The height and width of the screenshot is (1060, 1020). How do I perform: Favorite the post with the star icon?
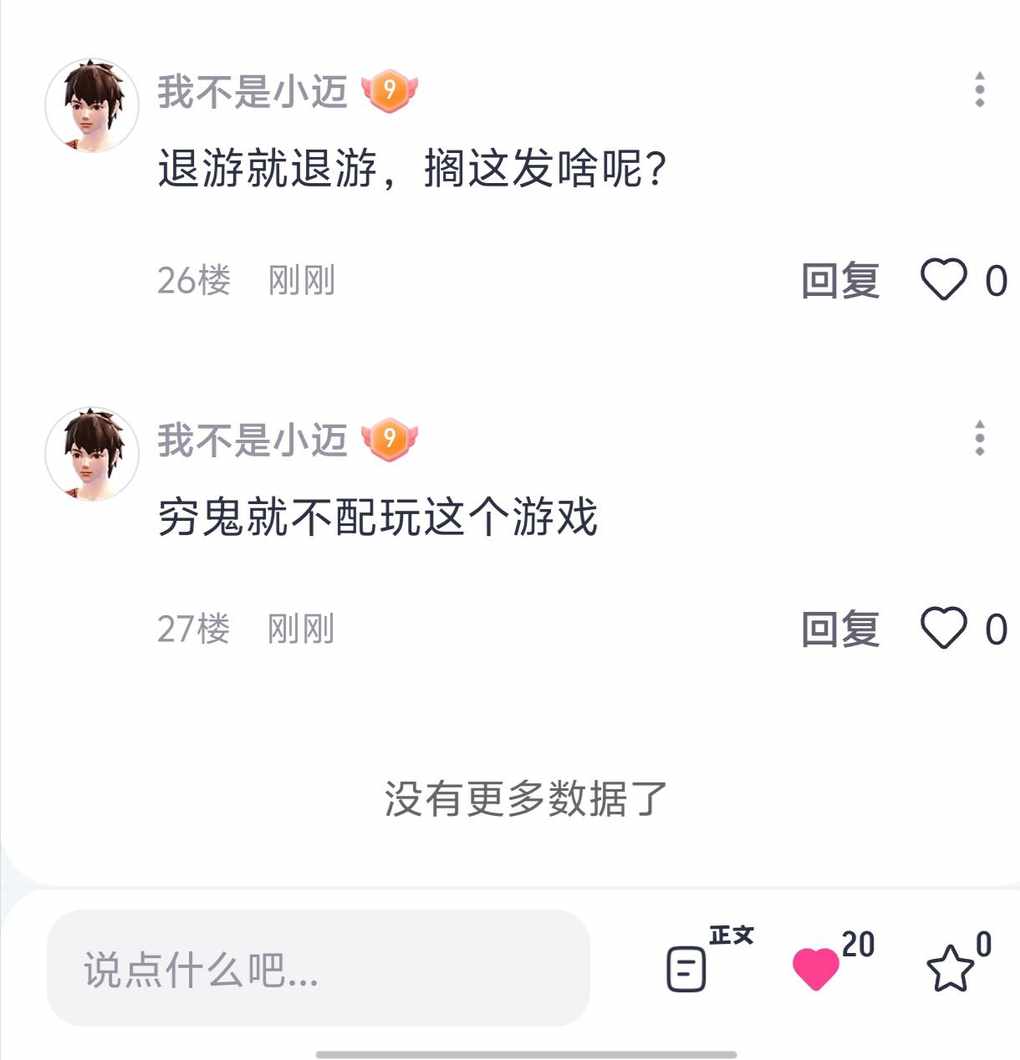pos(949,968)
